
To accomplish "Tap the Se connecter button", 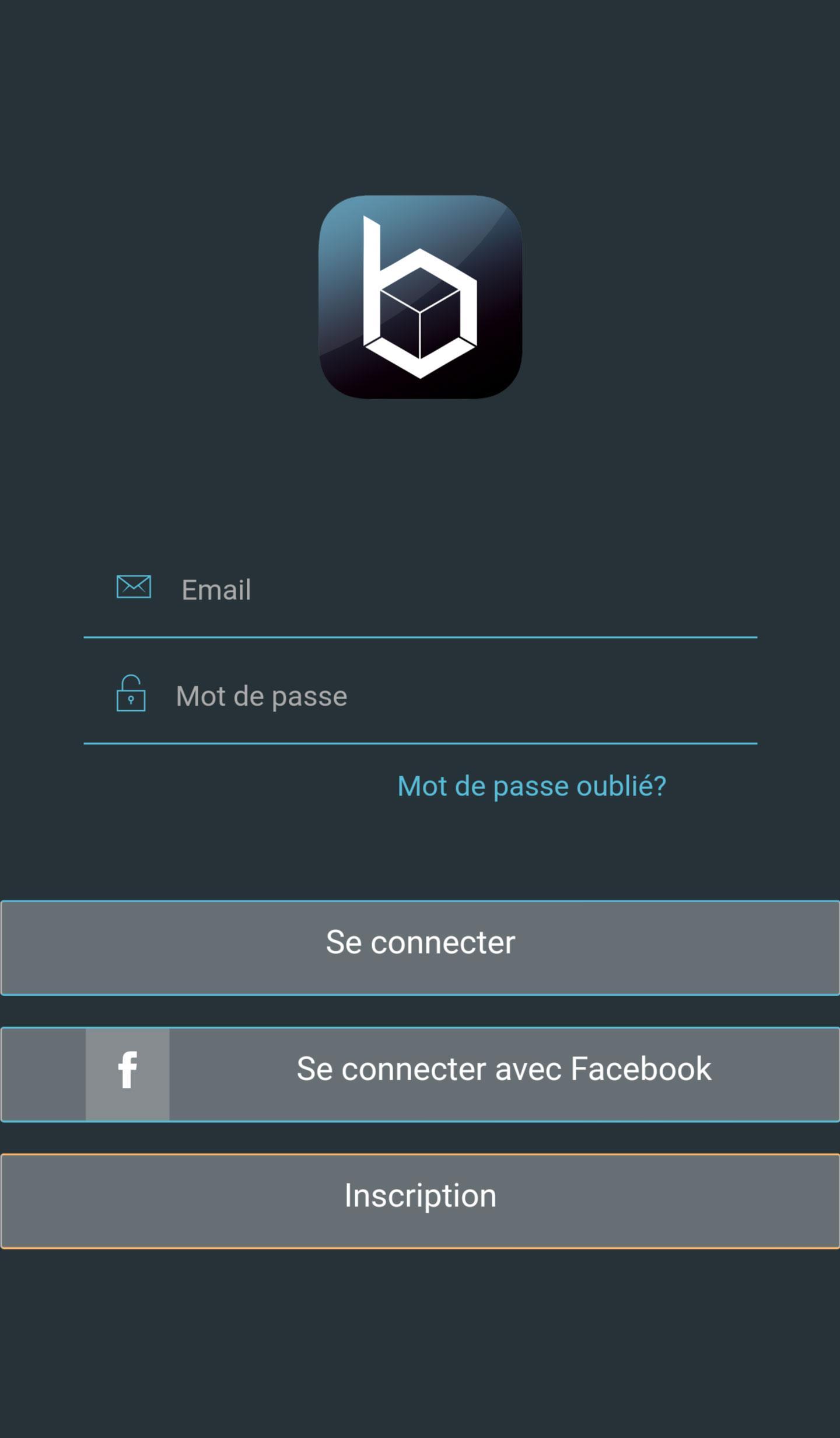I will click(x=420, y=942).
